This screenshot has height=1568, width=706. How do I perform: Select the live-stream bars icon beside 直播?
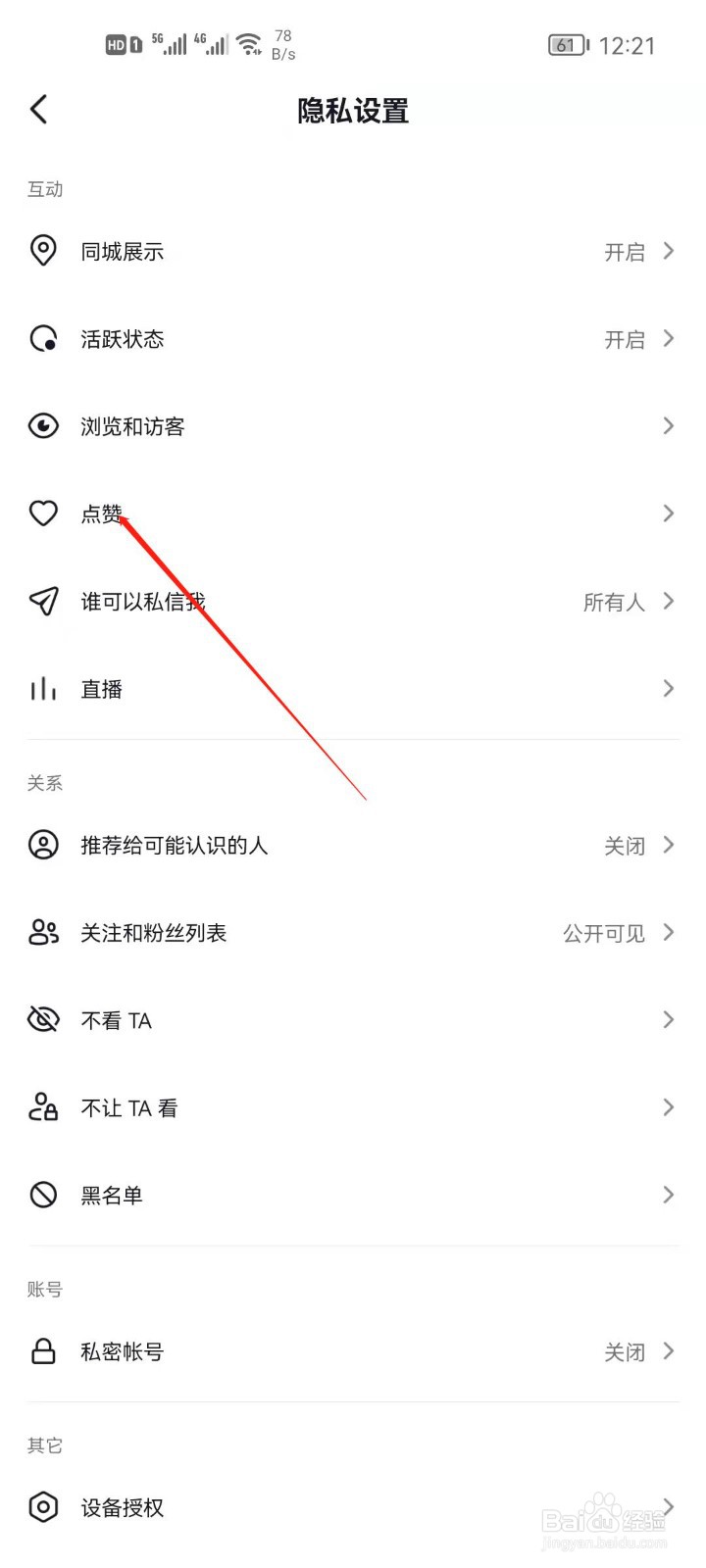point(43,689)
